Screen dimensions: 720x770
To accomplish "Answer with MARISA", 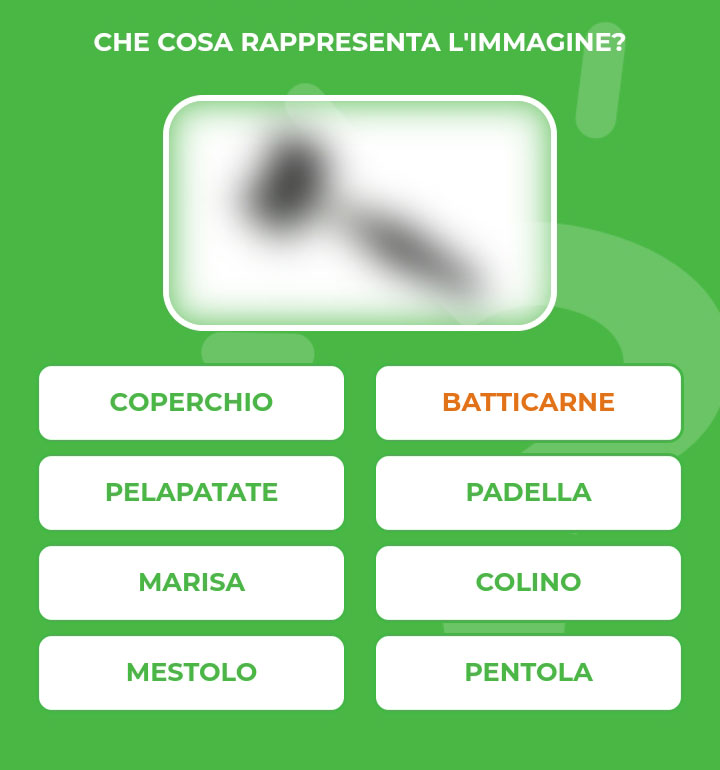I will tap(191, 582).
